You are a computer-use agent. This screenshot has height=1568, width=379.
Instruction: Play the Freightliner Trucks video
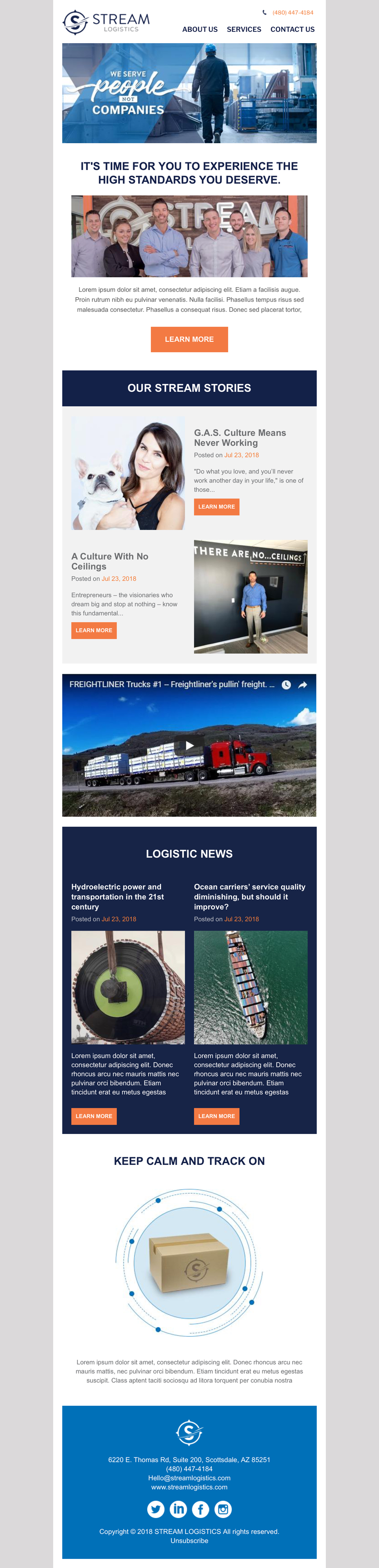click(189, 745)
